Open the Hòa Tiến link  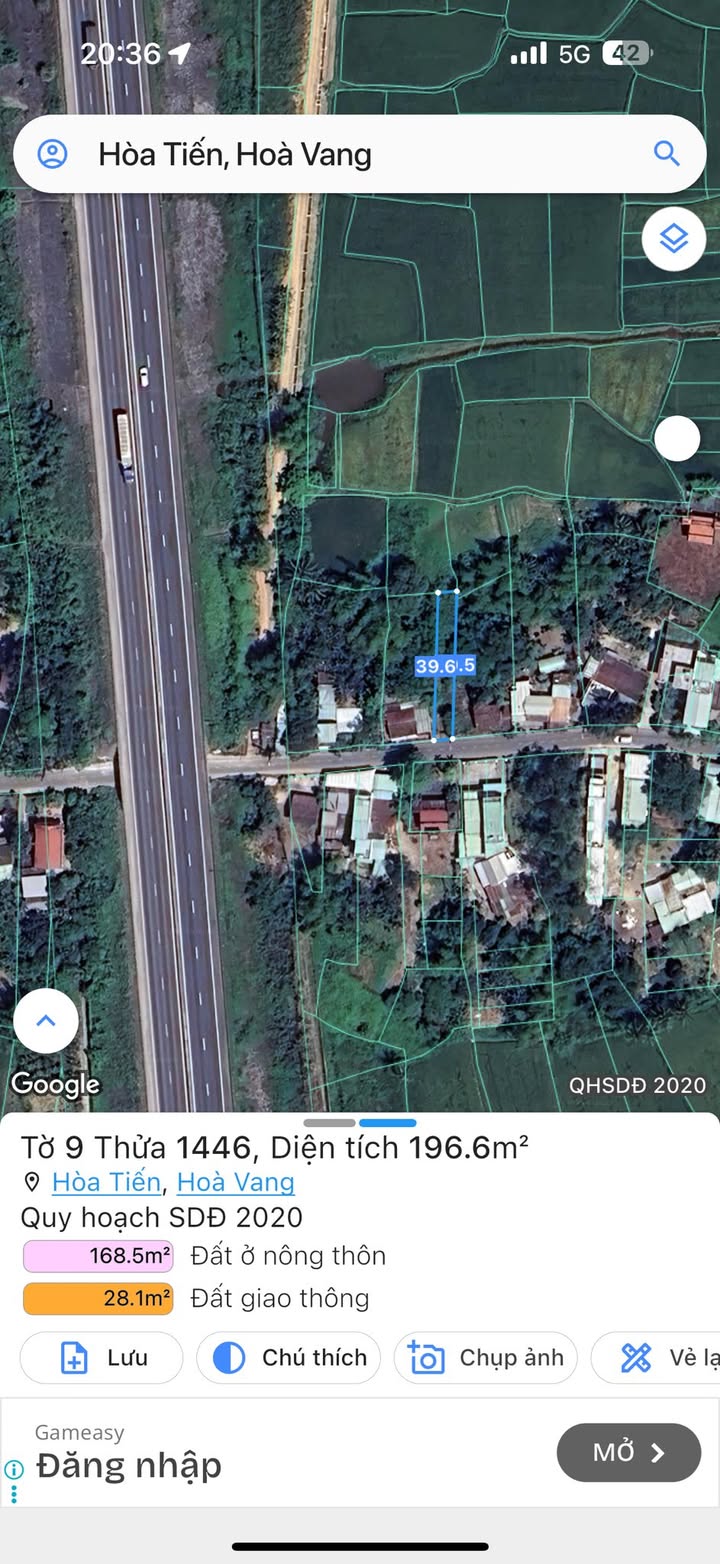point(106,1182)
